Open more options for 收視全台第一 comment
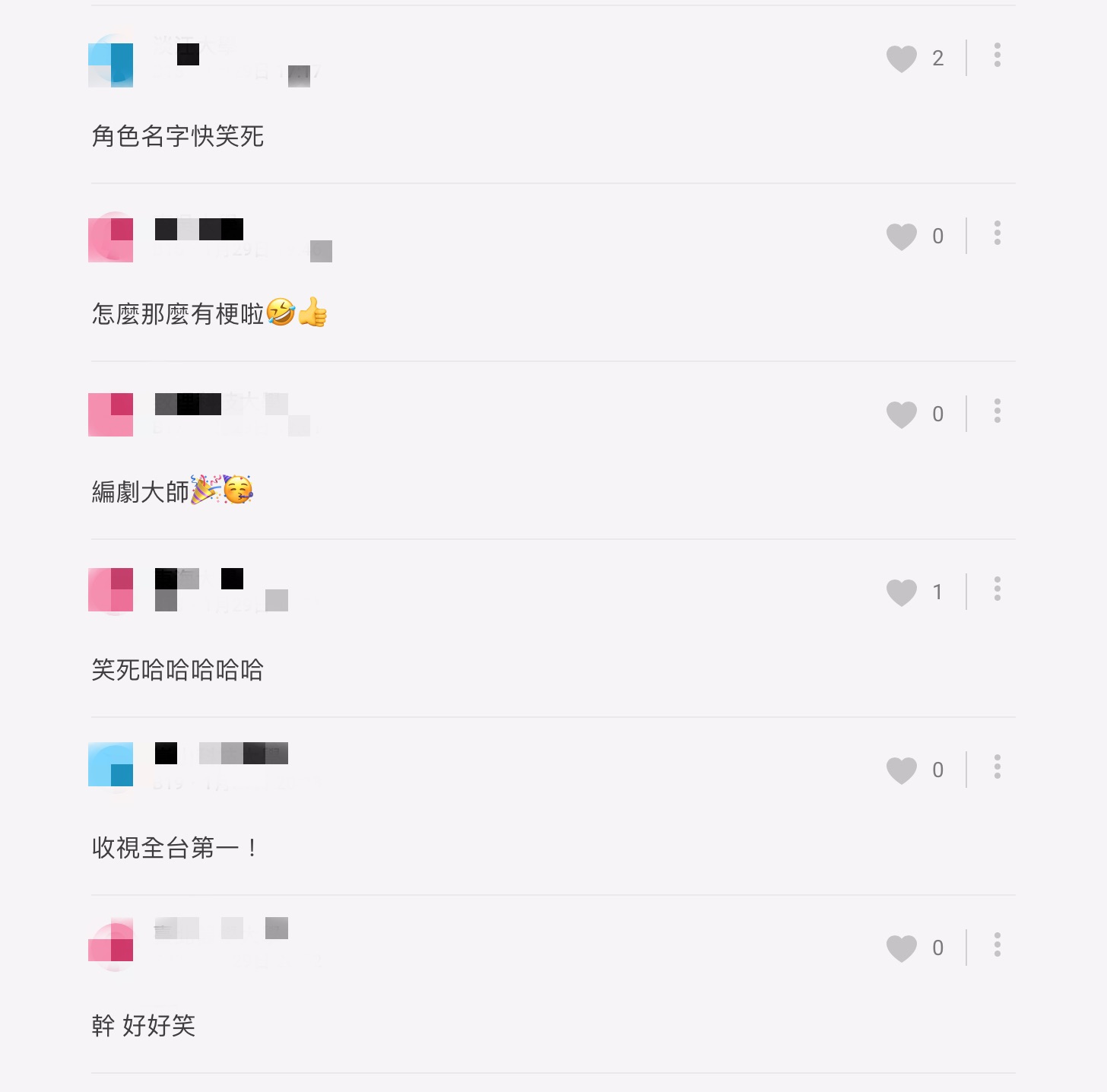This screenshot has height=1092, width=1107. [x=997, y=767]
